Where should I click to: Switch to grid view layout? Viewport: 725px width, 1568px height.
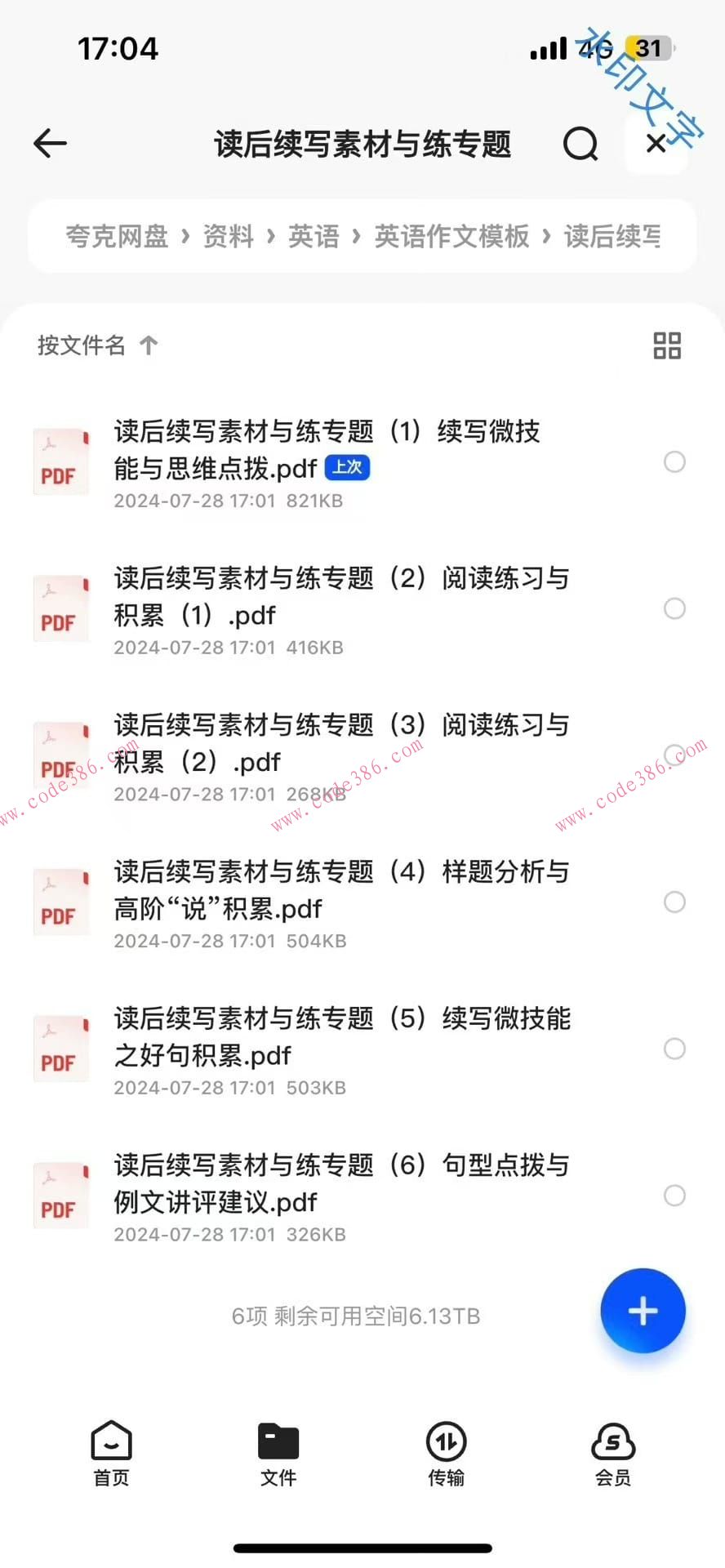[x=666, y=346]
